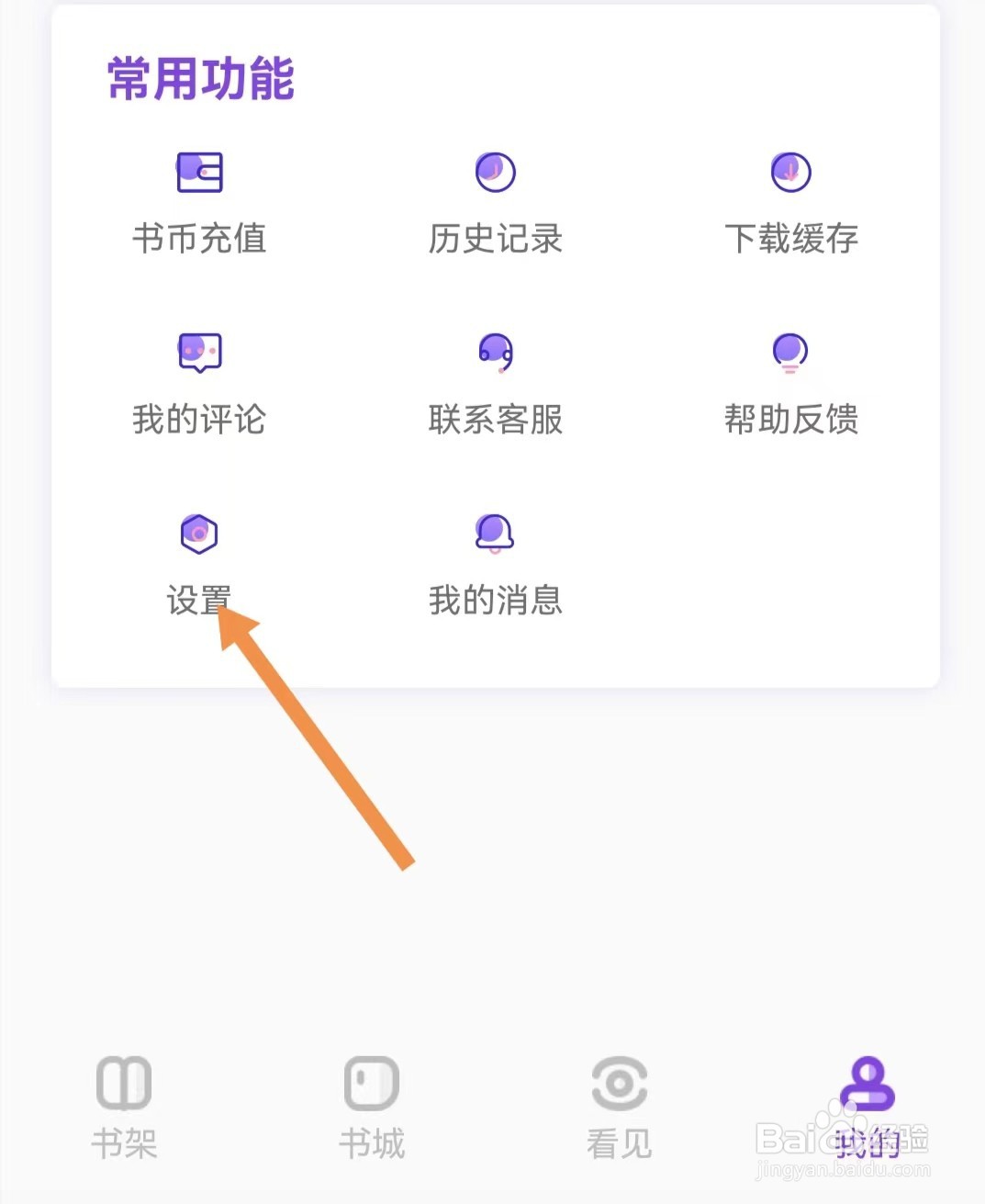Open the 书币充值 wallet icon
Viewport: 985px width, 1204px height.
(200, 173)
